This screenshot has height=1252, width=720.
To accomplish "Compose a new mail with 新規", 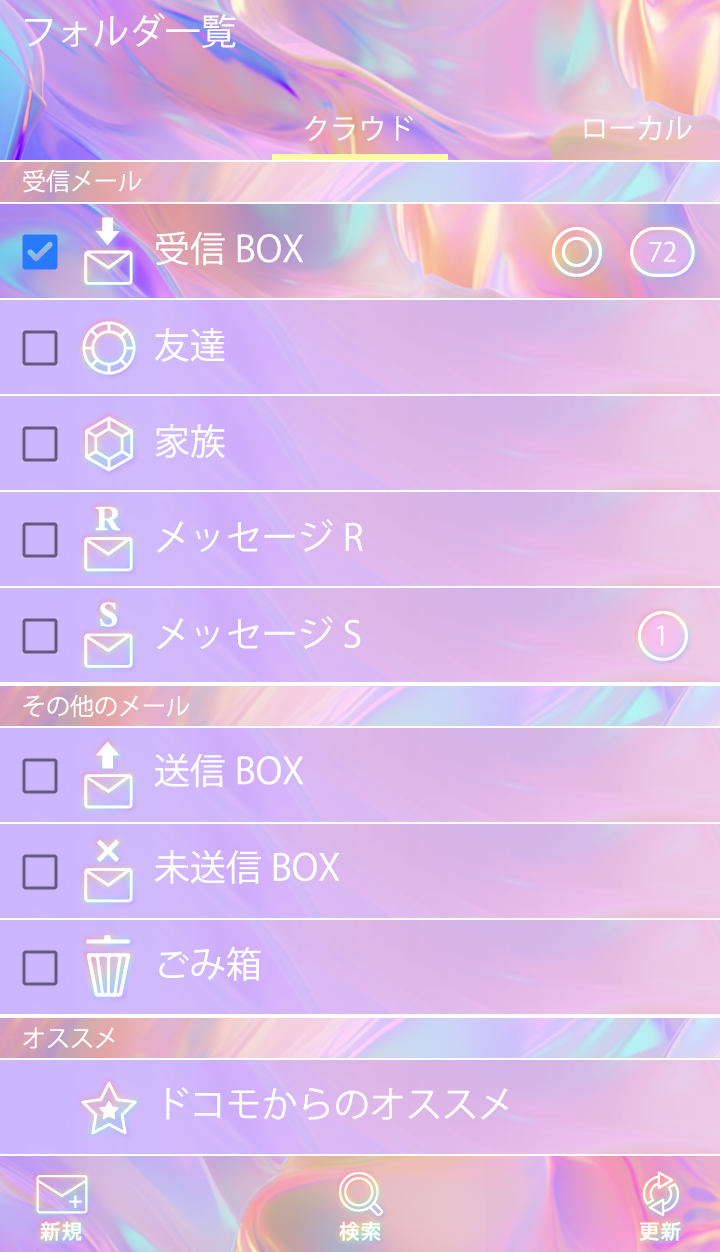I will [x=61, y=1207].
